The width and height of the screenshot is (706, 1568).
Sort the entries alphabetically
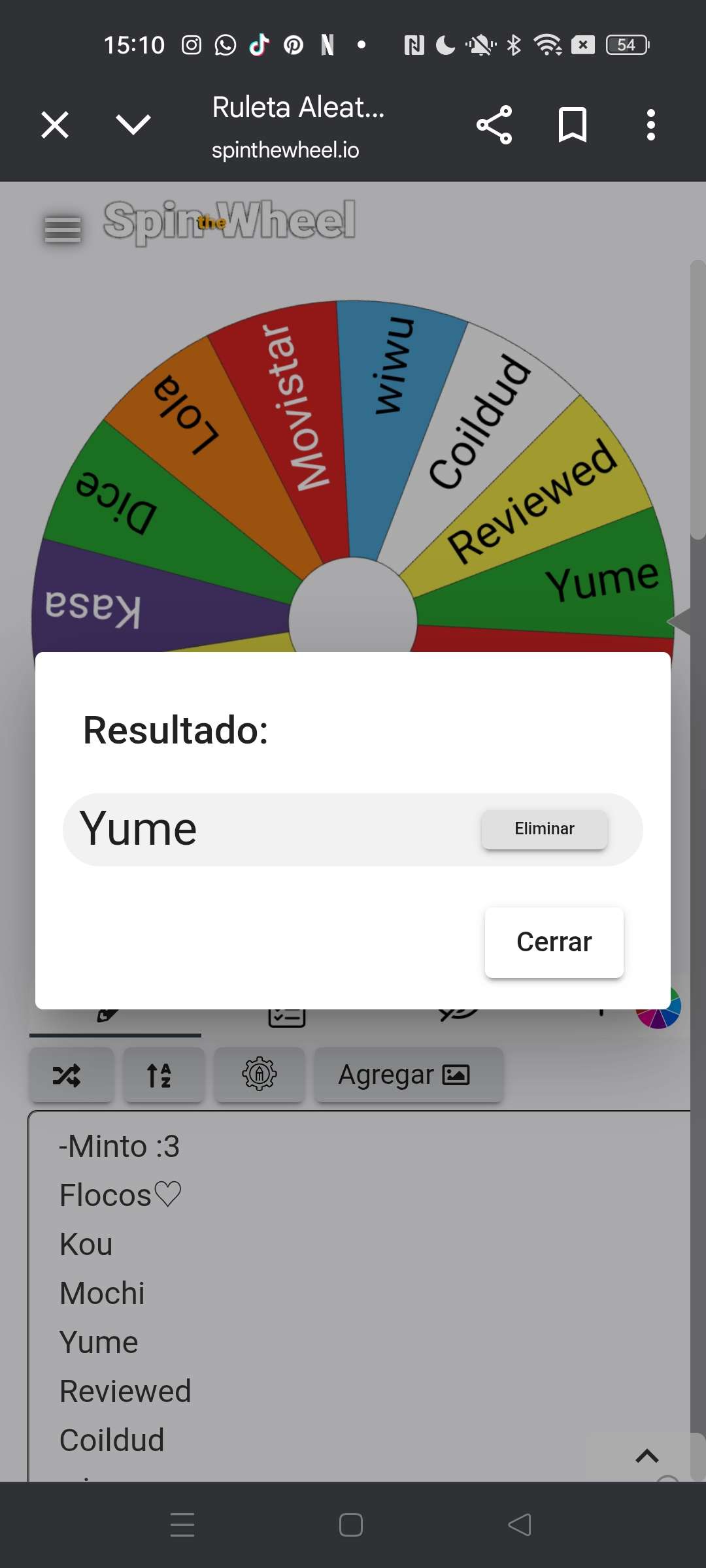click(160, 1075)
